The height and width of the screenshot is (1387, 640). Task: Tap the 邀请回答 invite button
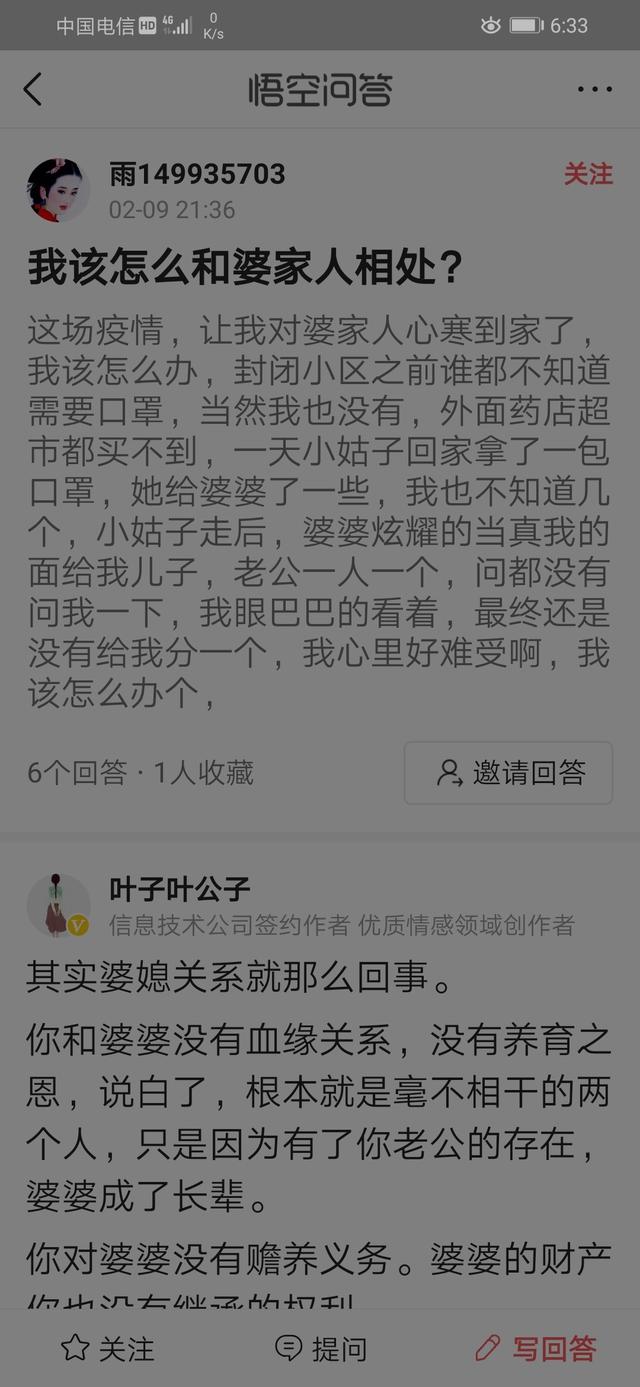point(508,772)
